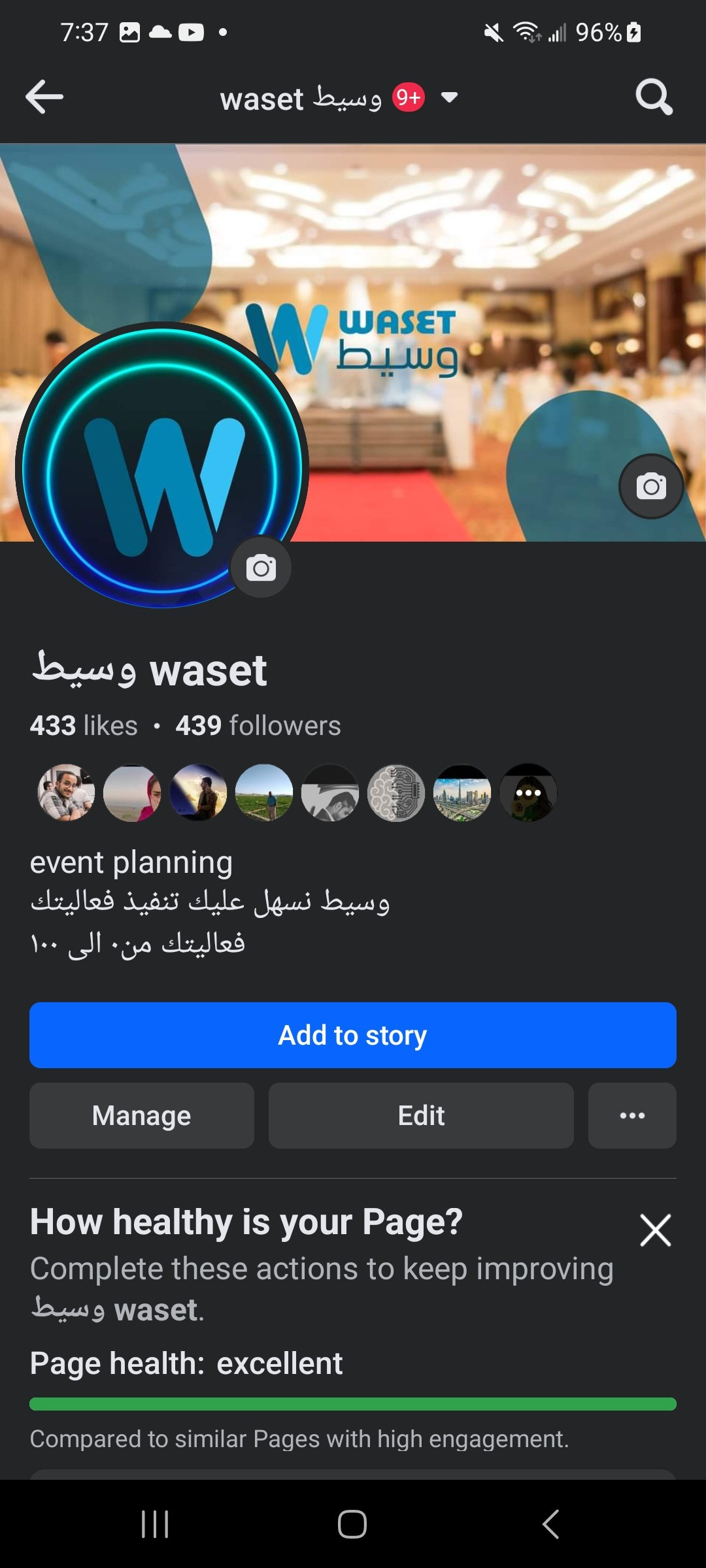Change the cover photo via camera icon
Screen dimensions: 706x1568
[651, 486]
